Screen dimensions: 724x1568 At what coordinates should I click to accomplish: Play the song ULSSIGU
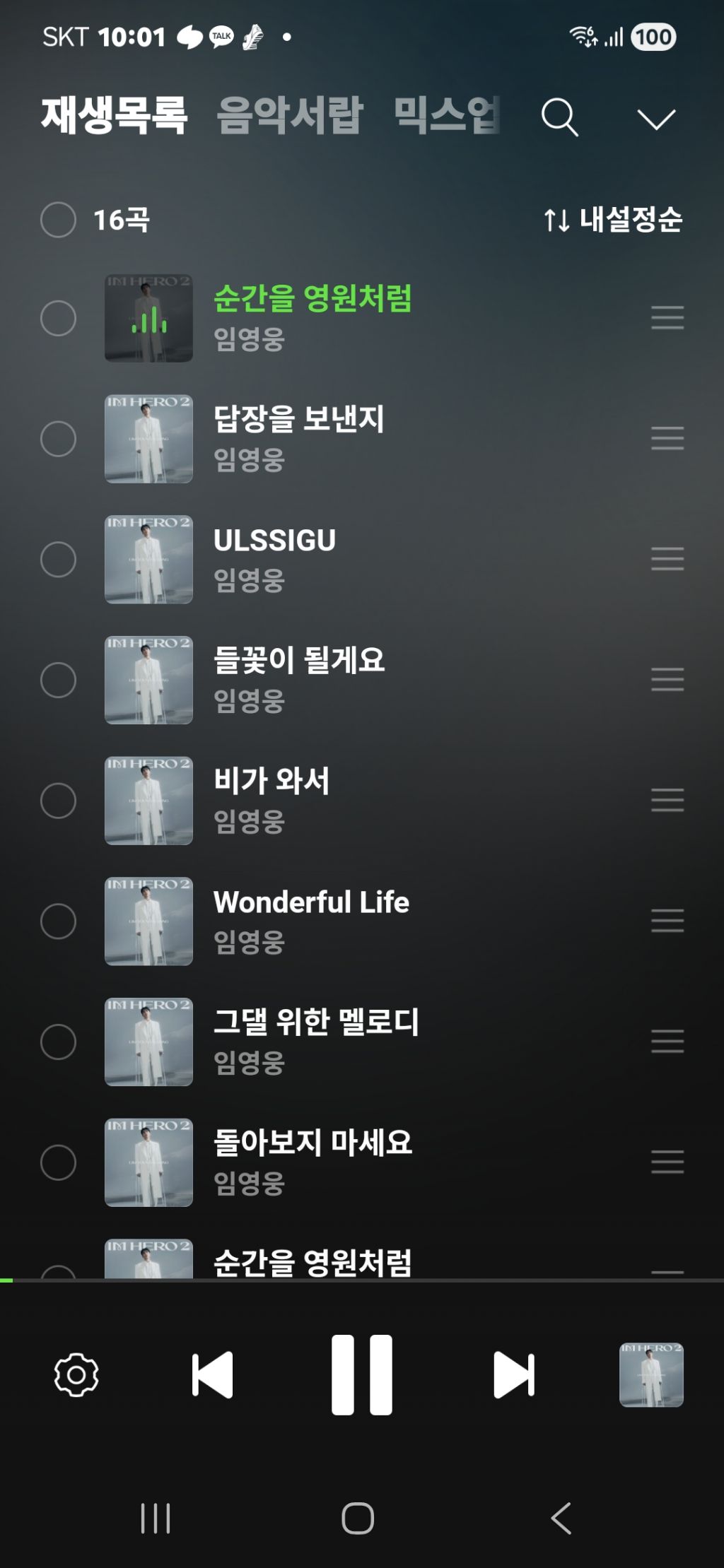(274, 541)
